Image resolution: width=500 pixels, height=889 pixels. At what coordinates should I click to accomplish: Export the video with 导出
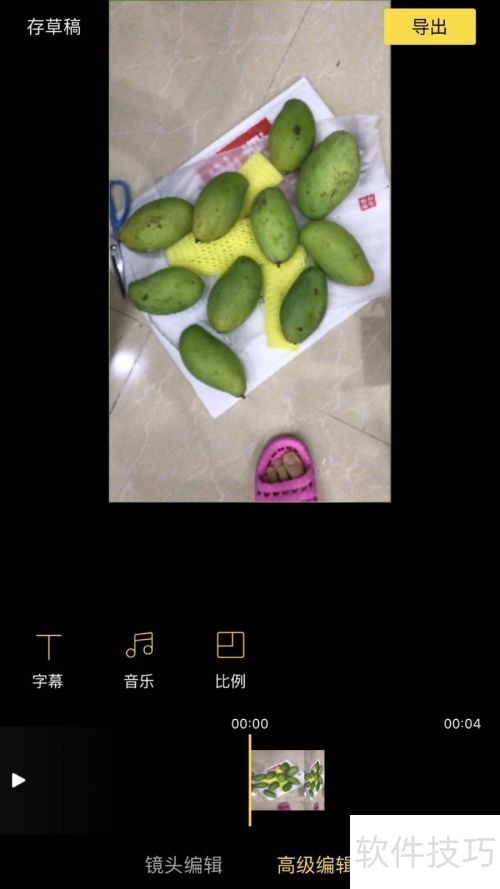tap(430, 27)
